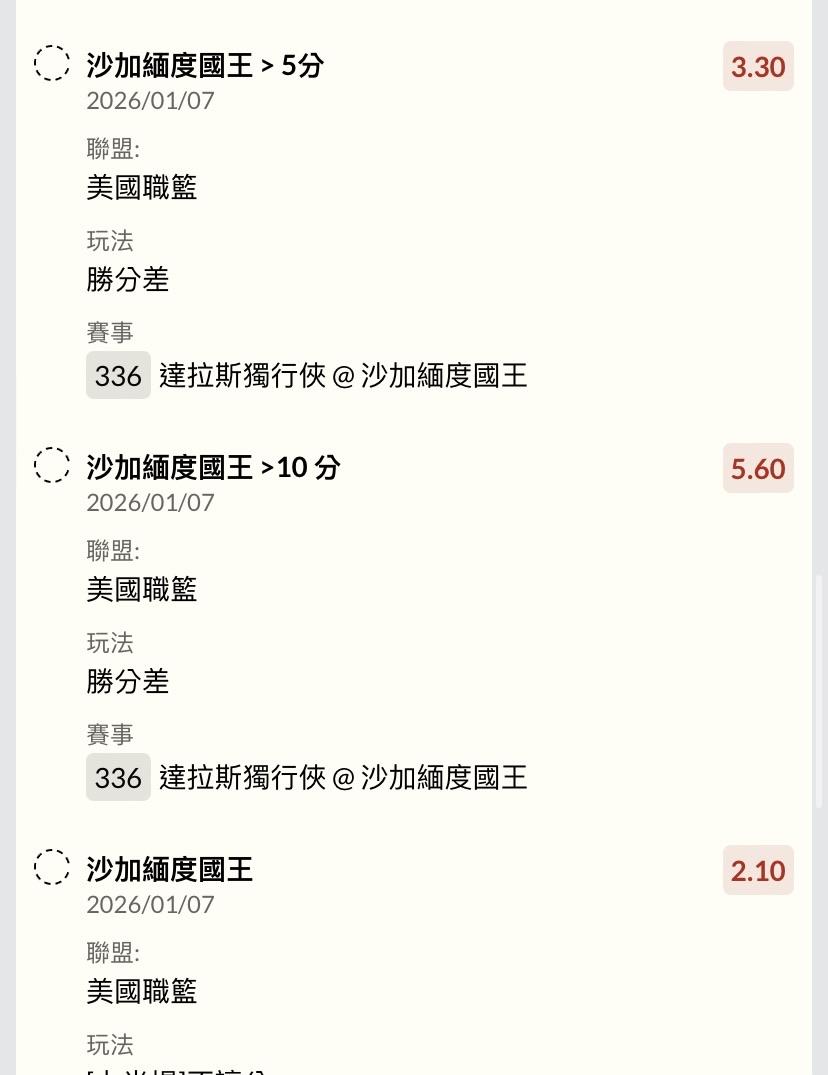Choose the 沙加緬度國王 pick with 2.10 odds
This screenshot has height=1075, width=828.
point(52,867)
